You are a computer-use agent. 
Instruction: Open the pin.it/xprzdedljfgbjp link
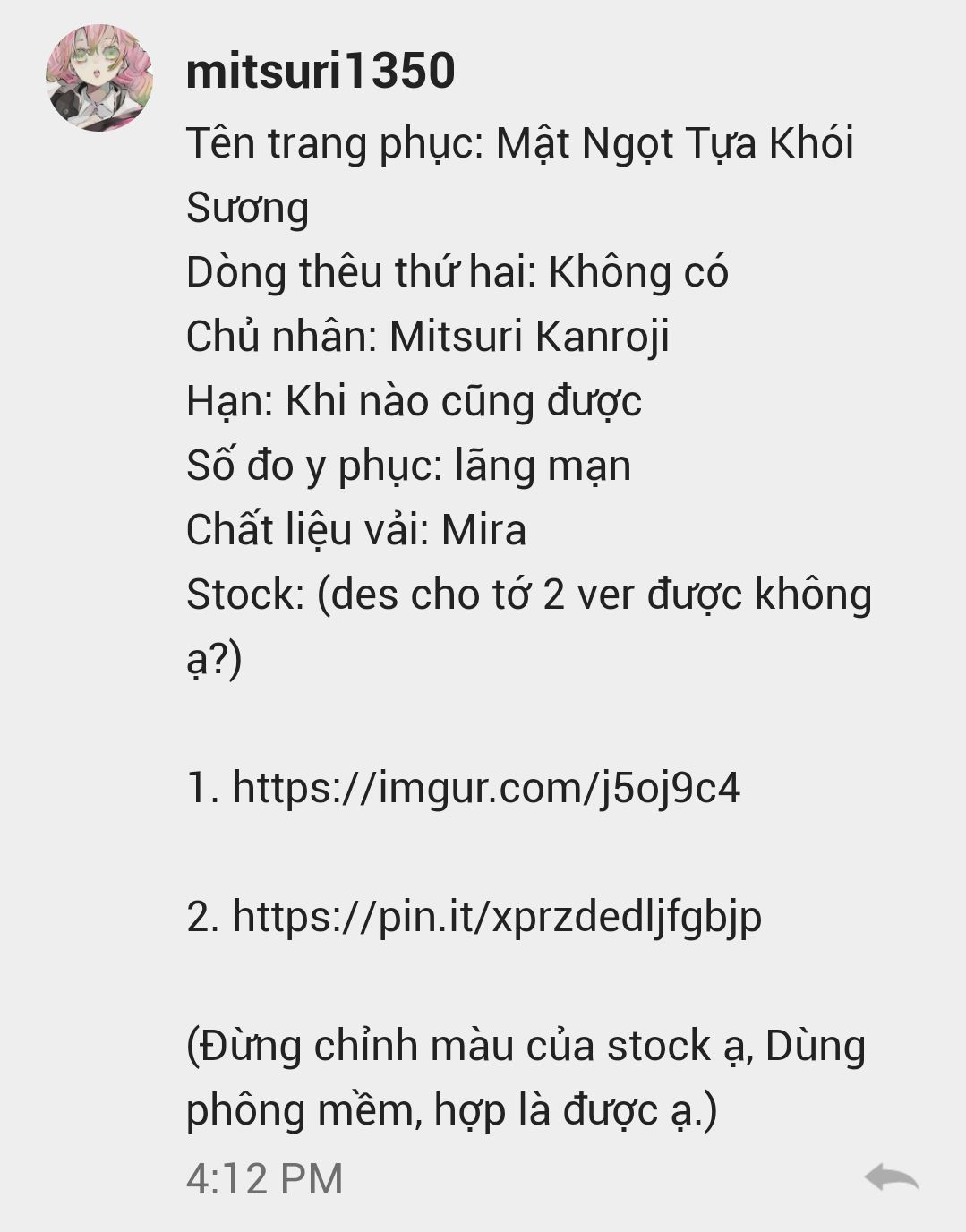pyautogui.click(x=497, y=917)
